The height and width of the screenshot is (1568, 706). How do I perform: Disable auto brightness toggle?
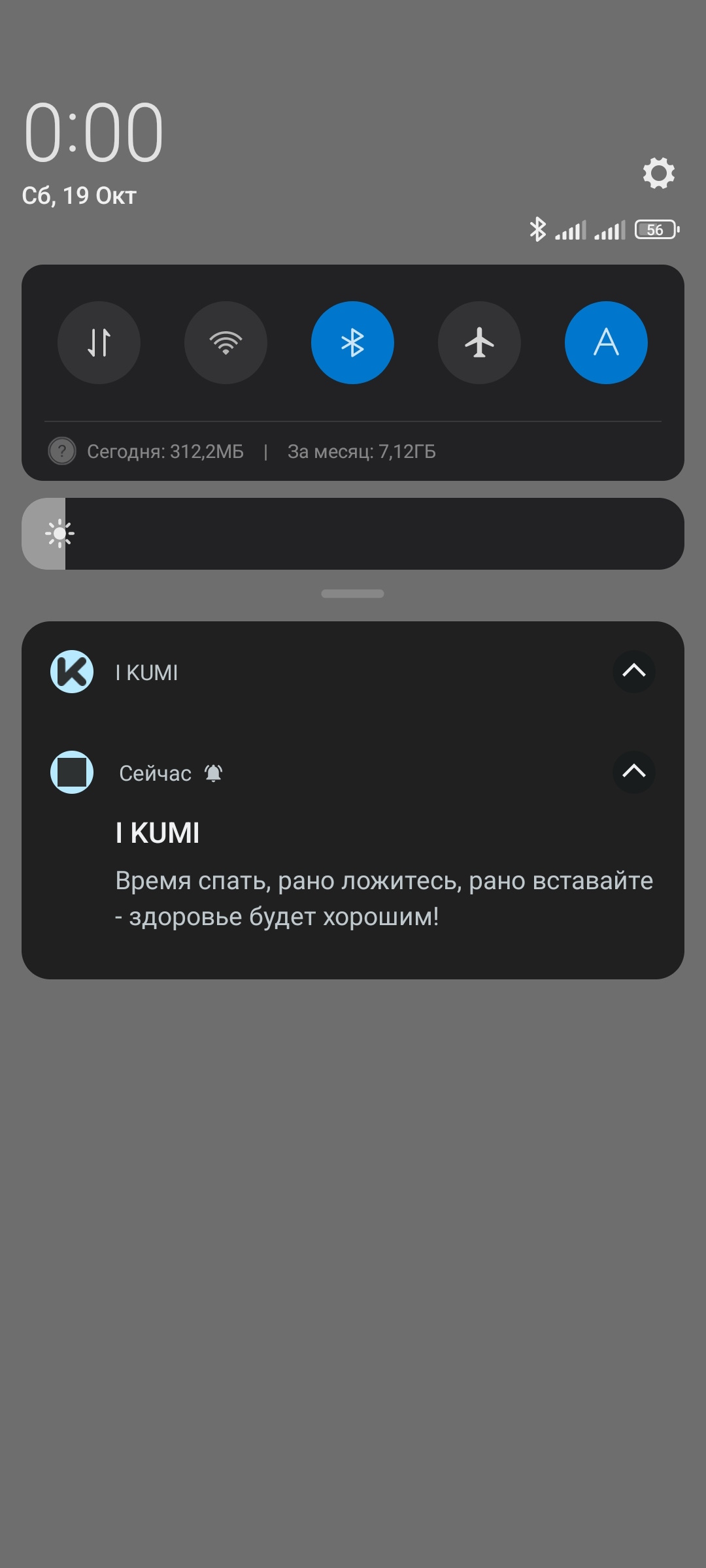[x=606, y=342]
